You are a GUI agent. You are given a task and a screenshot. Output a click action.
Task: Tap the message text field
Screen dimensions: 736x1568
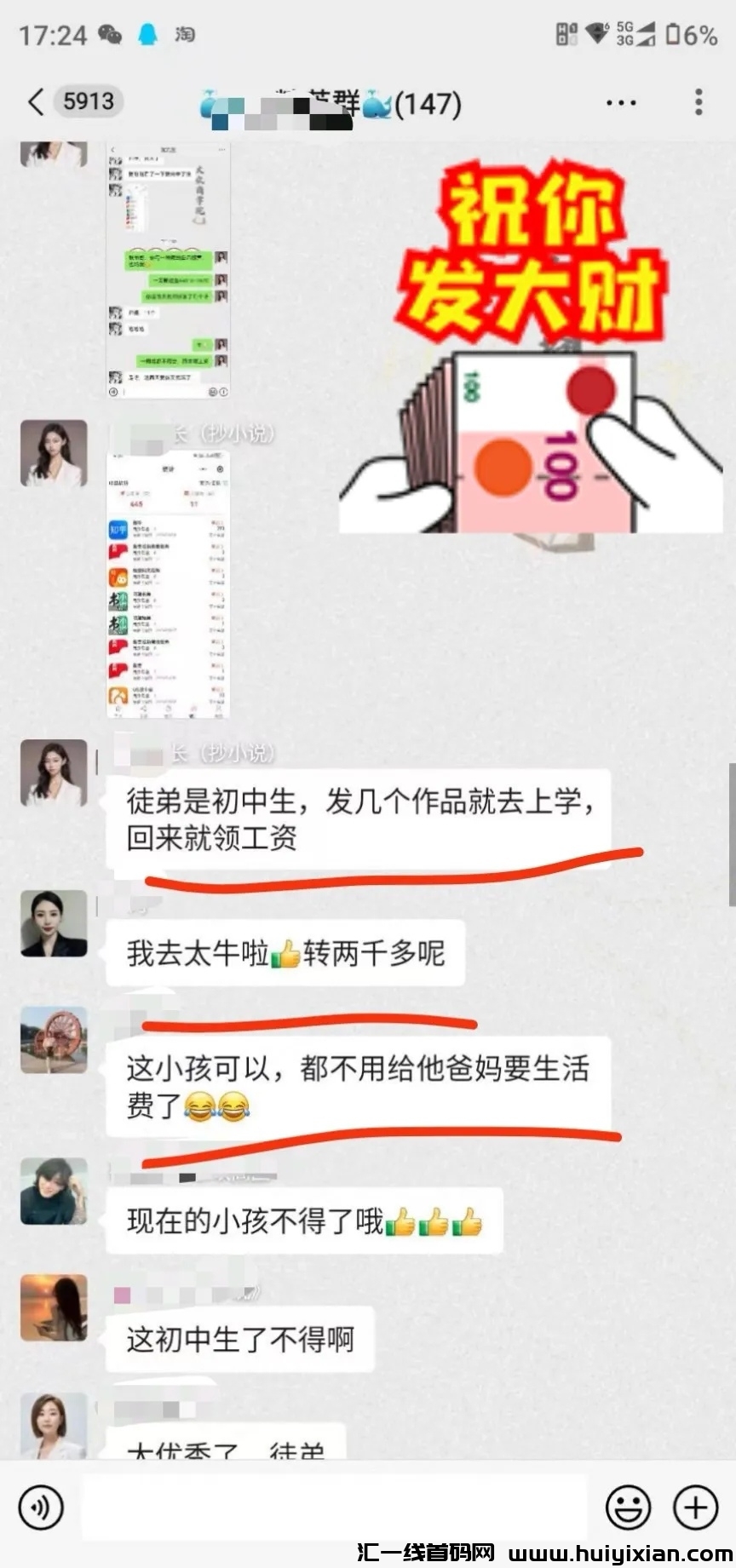point(334,1508)
